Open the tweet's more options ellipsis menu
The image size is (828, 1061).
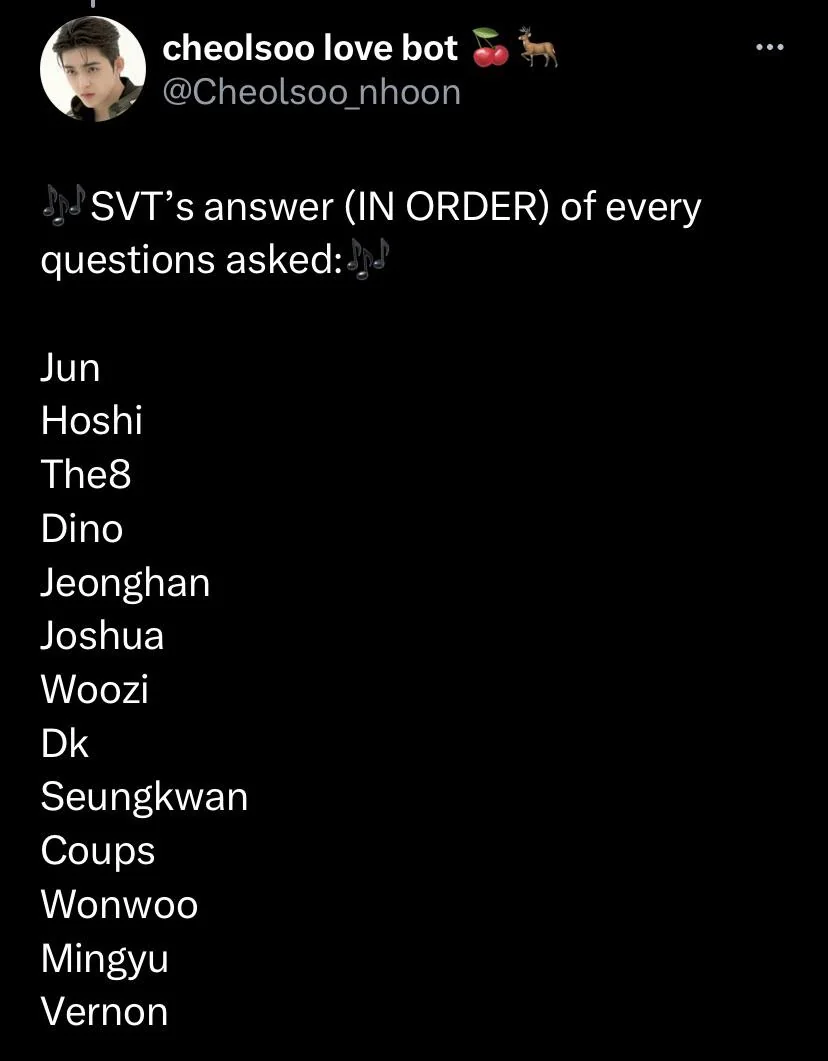770,46
